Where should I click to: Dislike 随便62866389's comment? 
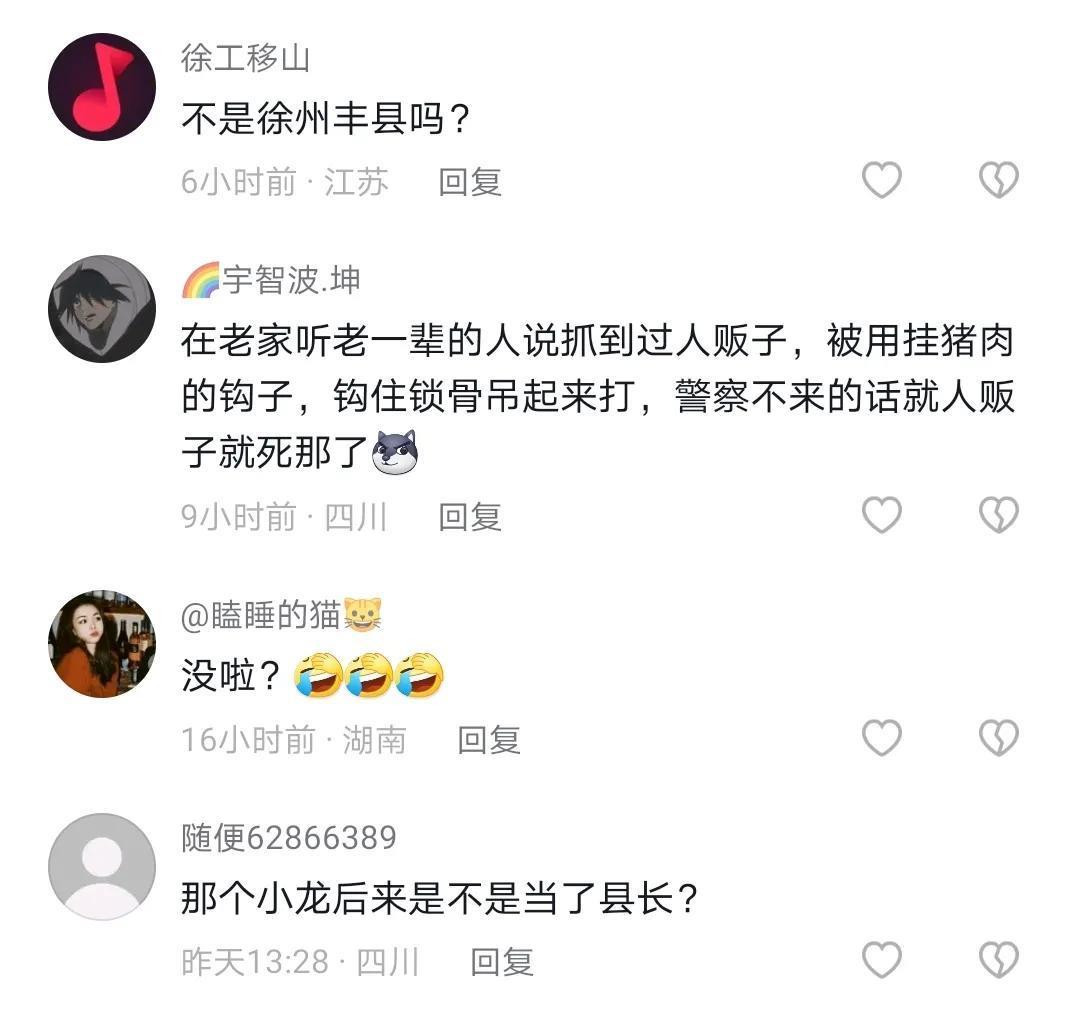pos(998,961)
